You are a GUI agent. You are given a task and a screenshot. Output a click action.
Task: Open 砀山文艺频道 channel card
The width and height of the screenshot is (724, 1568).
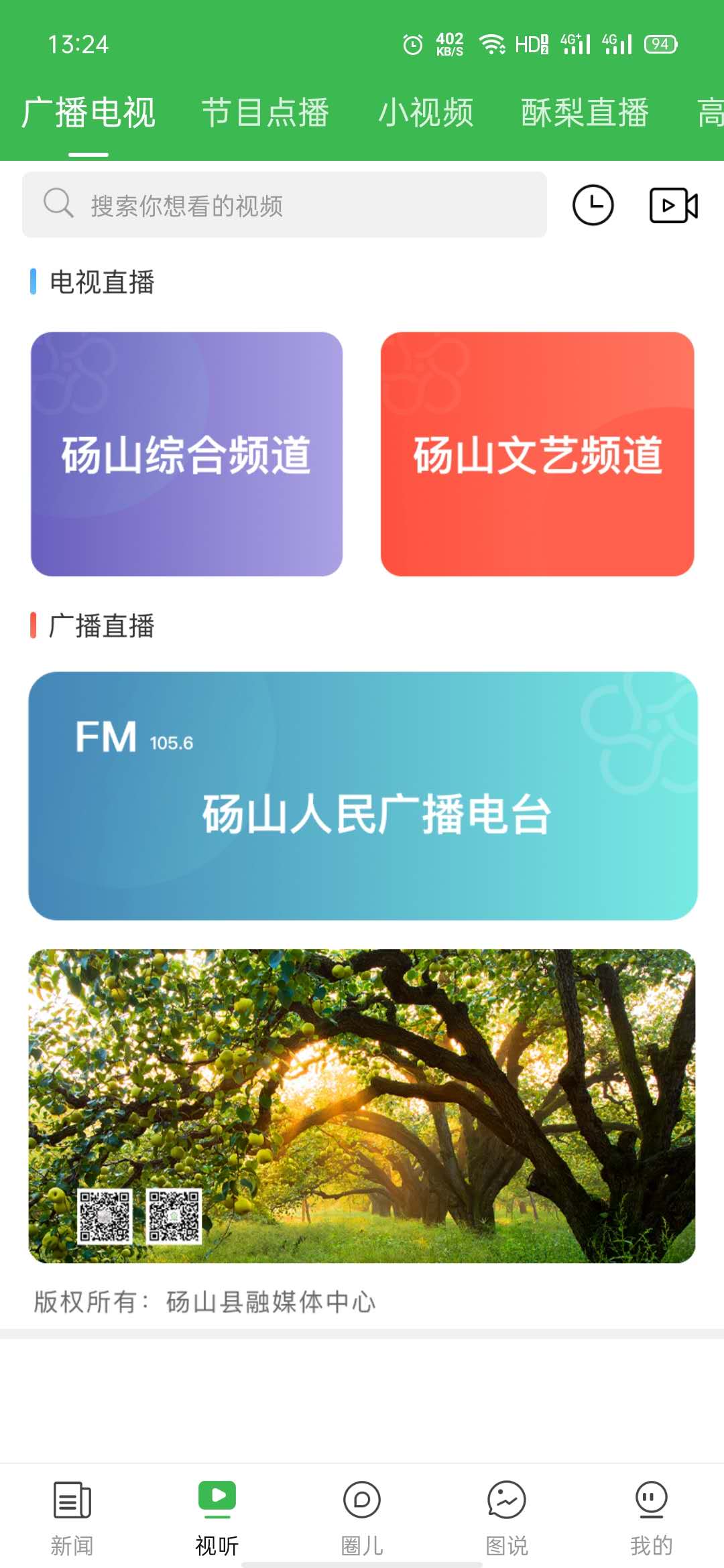click(x=538, y=456)
